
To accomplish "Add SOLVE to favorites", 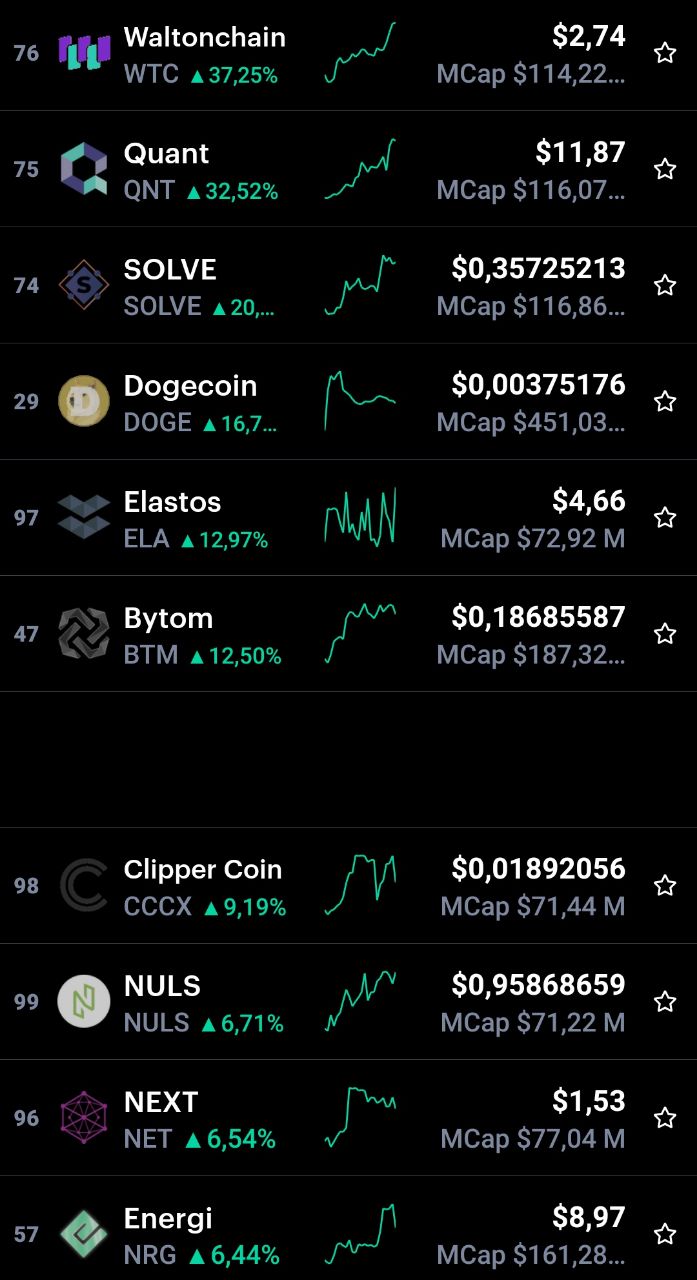I will pyautogui.click(x=665, y=285).
